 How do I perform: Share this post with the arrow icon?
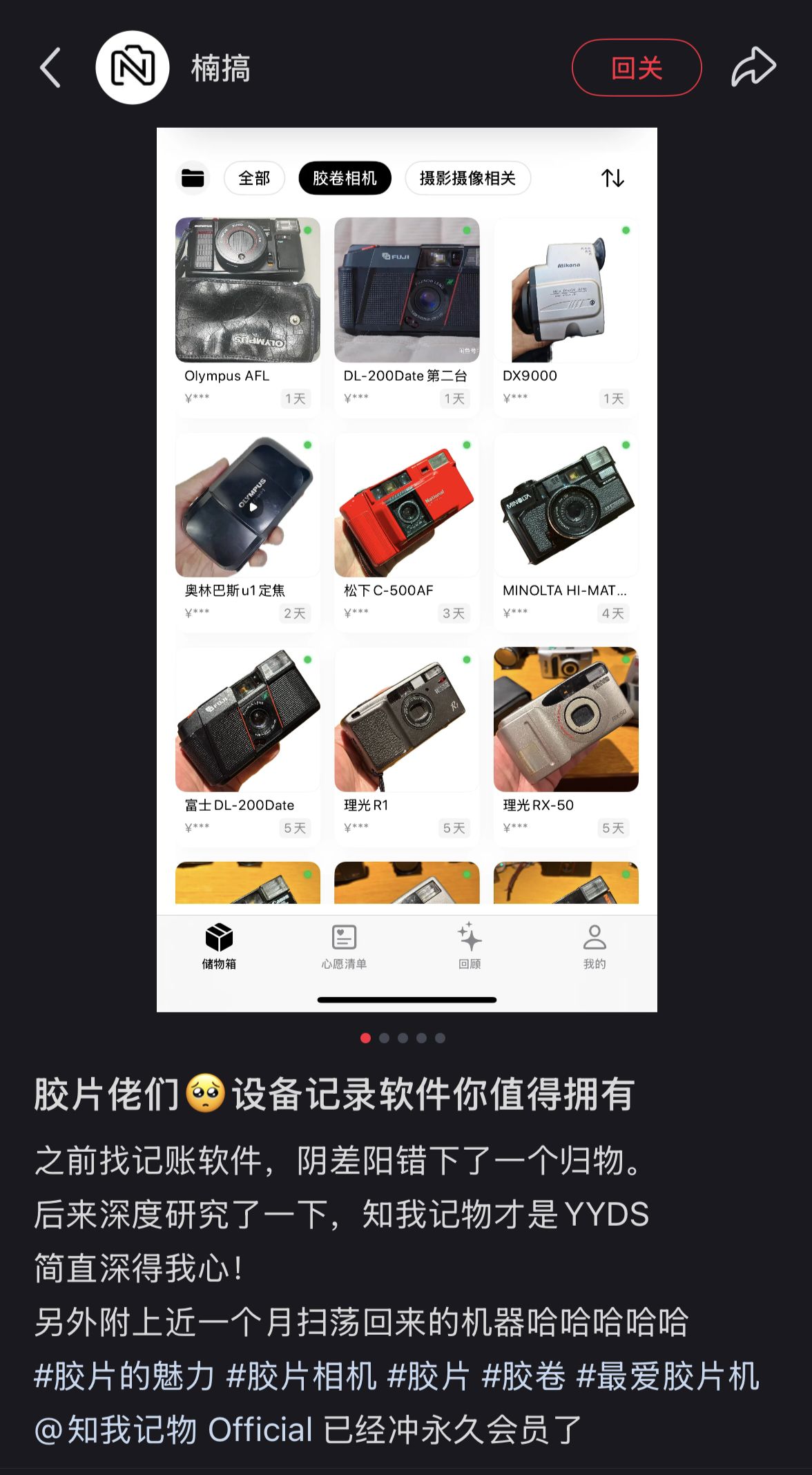coord(753,67)
